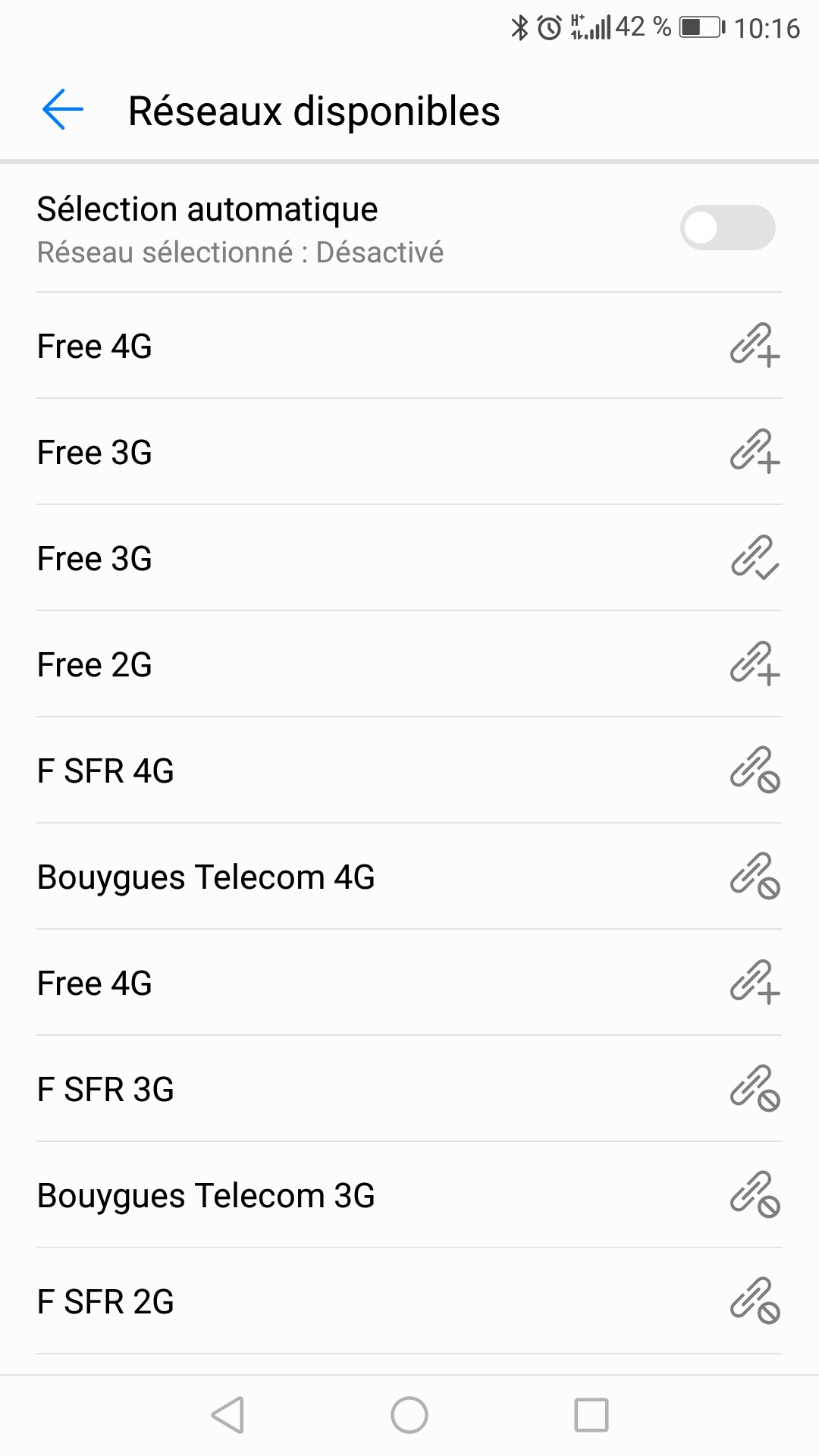Viewport: 819px width, 1456px height.
Task: Tap the Bouygues Telecom 4G row
Action: point(409,877)
